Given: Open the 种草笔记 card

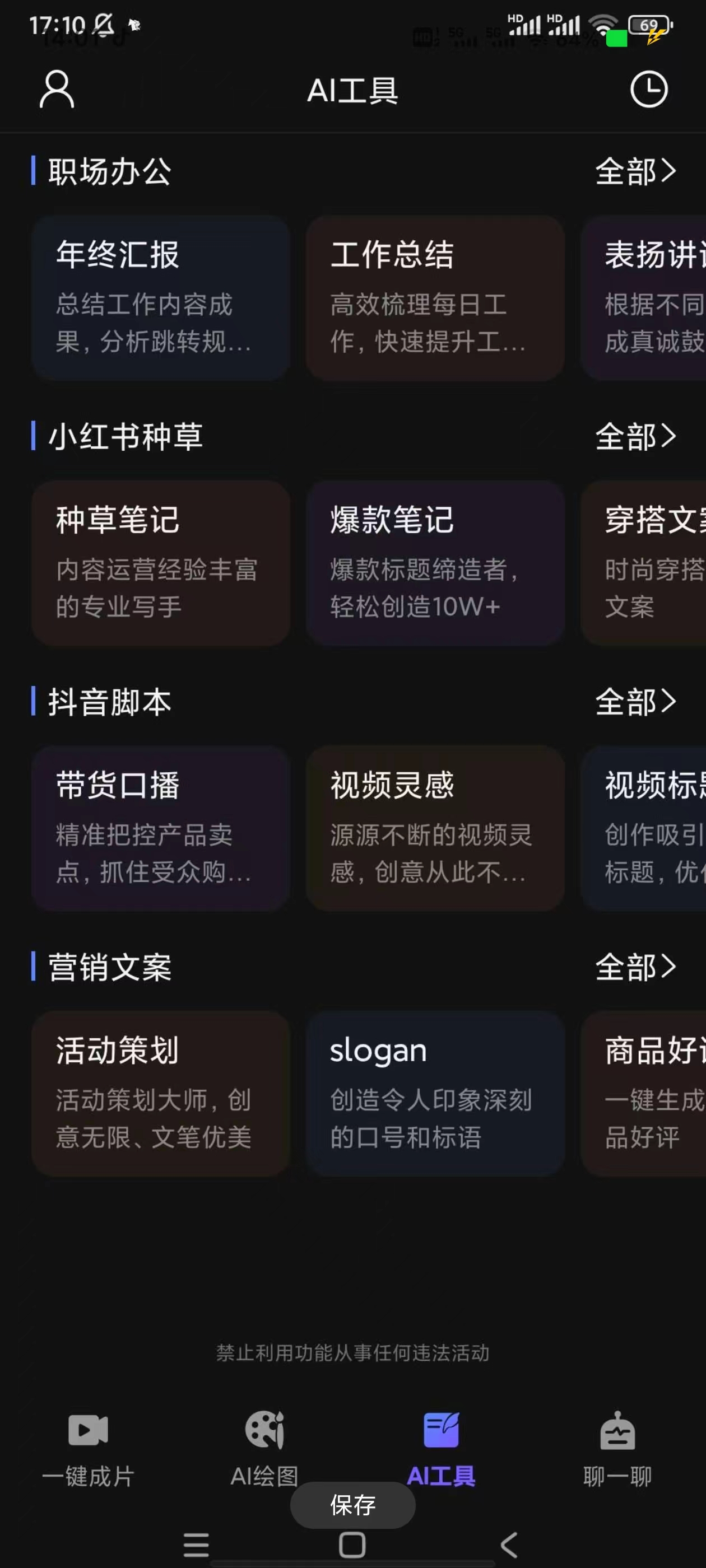Looking at the screenshot, I should [161, 563].
